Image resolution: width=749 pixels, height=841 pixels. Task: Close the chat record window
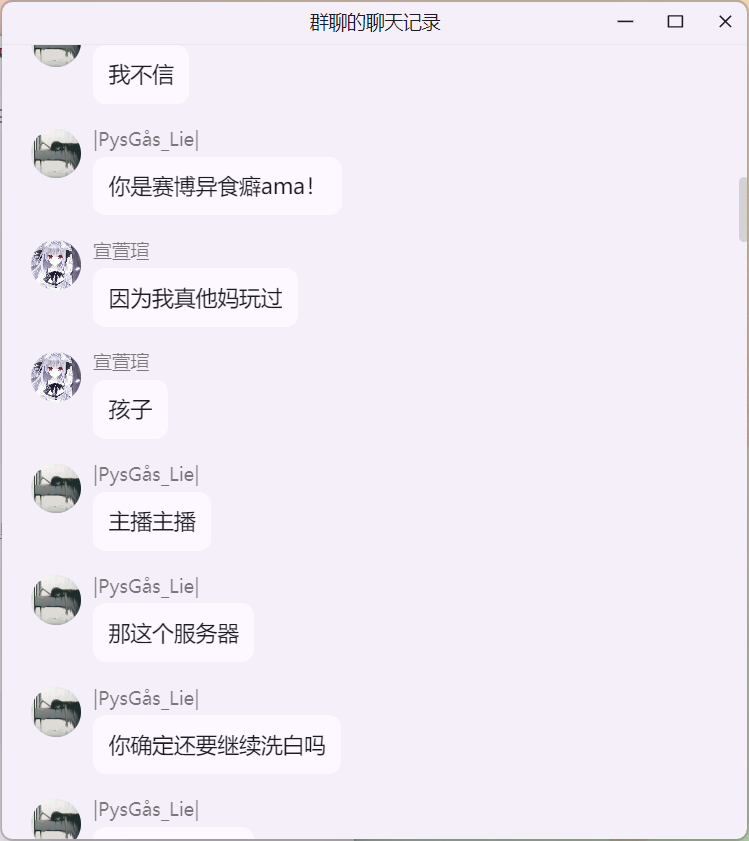(725, 22)
